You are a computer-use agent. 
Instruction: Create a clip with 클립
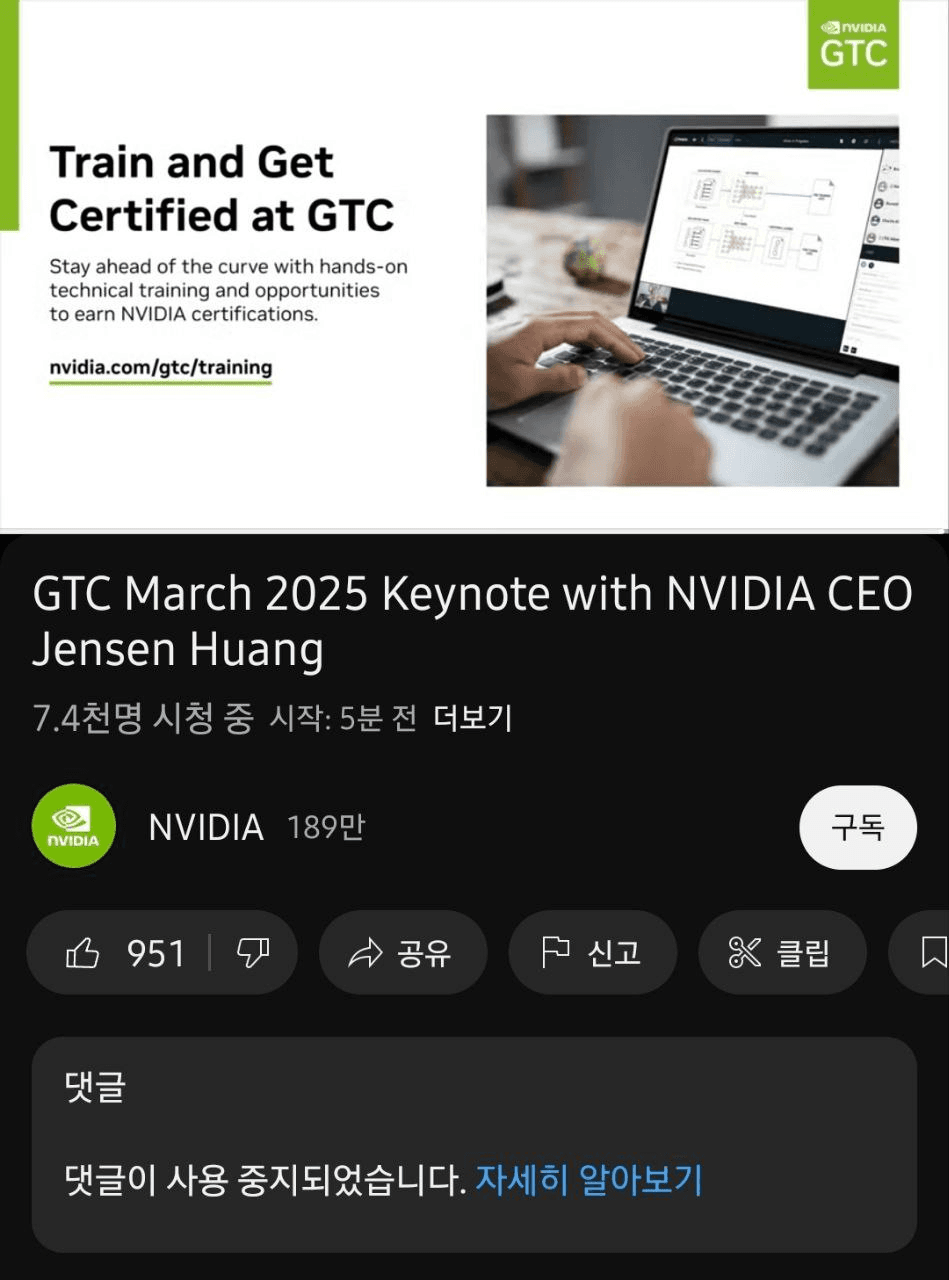[781, 953]
